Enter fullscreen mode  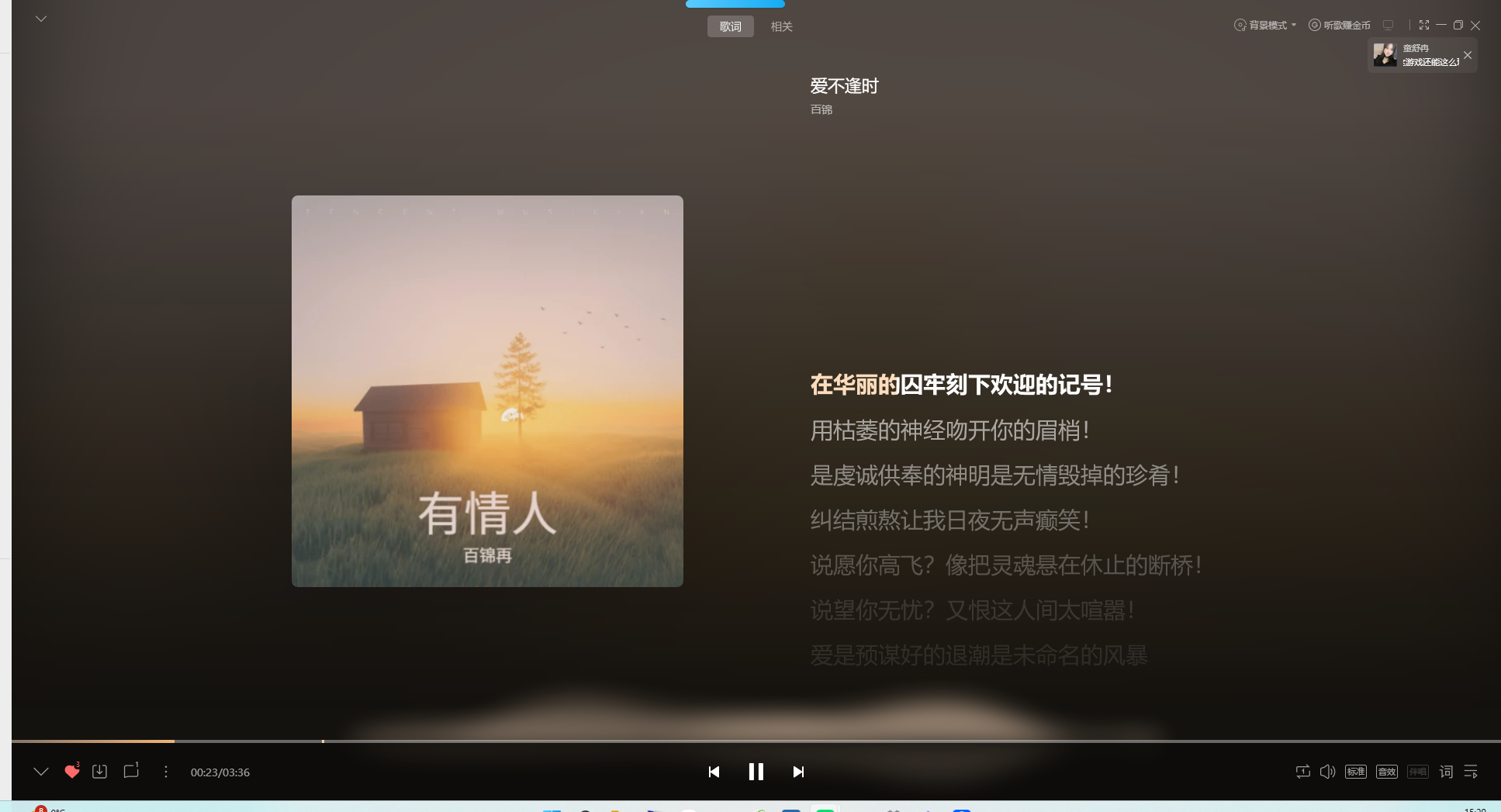pos(1424,26)
